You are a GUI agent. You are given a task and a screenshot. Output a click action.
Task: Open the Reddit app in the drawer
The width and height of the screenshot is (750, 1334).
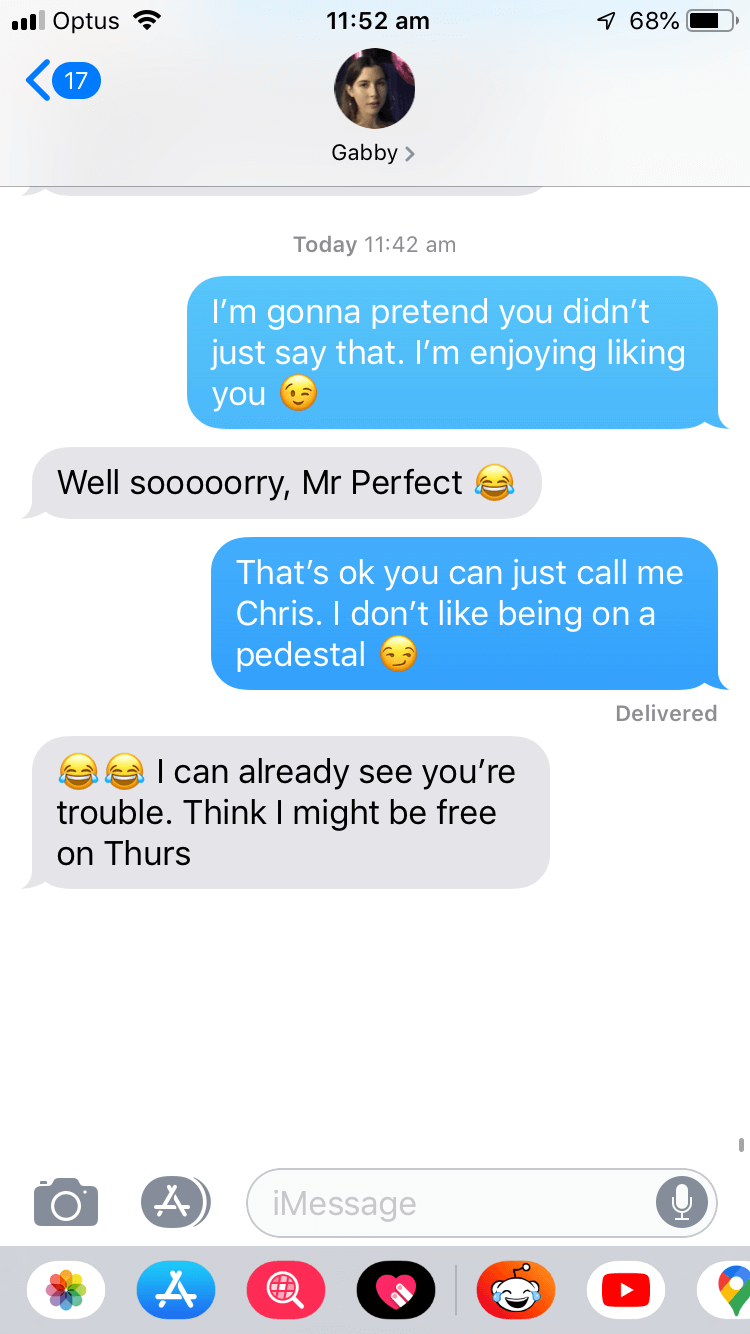(x=516, y=1290)
